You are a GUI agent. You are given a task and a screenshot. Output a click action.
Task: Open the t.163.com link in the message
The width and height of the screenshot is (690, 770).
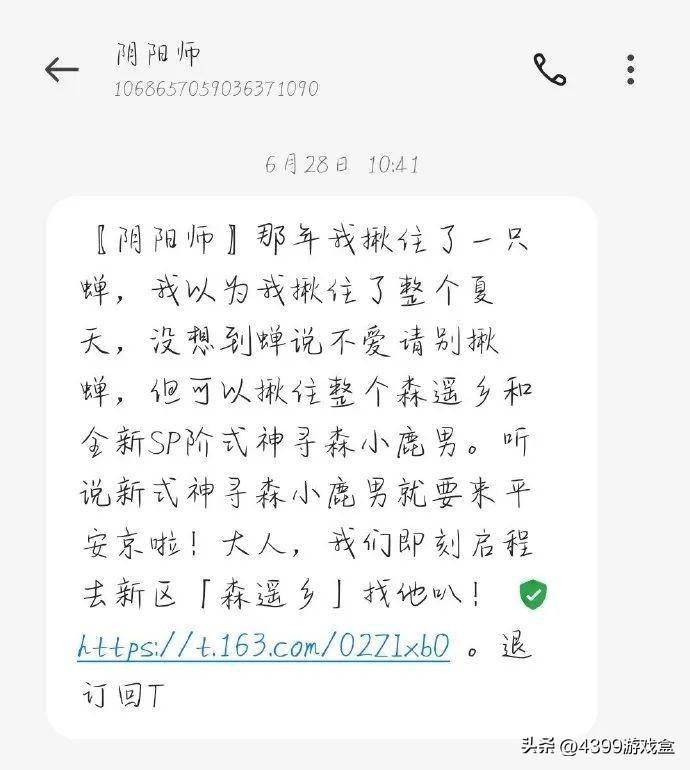click(263, 647)
